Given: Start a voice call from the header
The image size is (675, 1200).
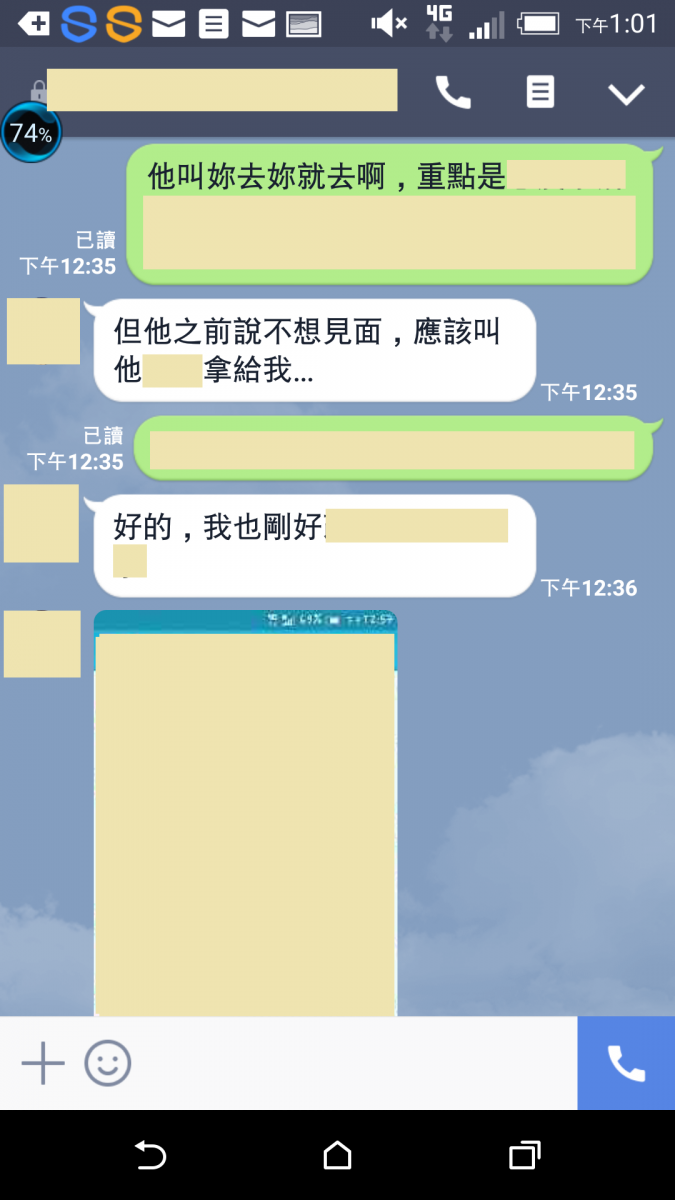Looking at the screenshot, I should [453, 93].
